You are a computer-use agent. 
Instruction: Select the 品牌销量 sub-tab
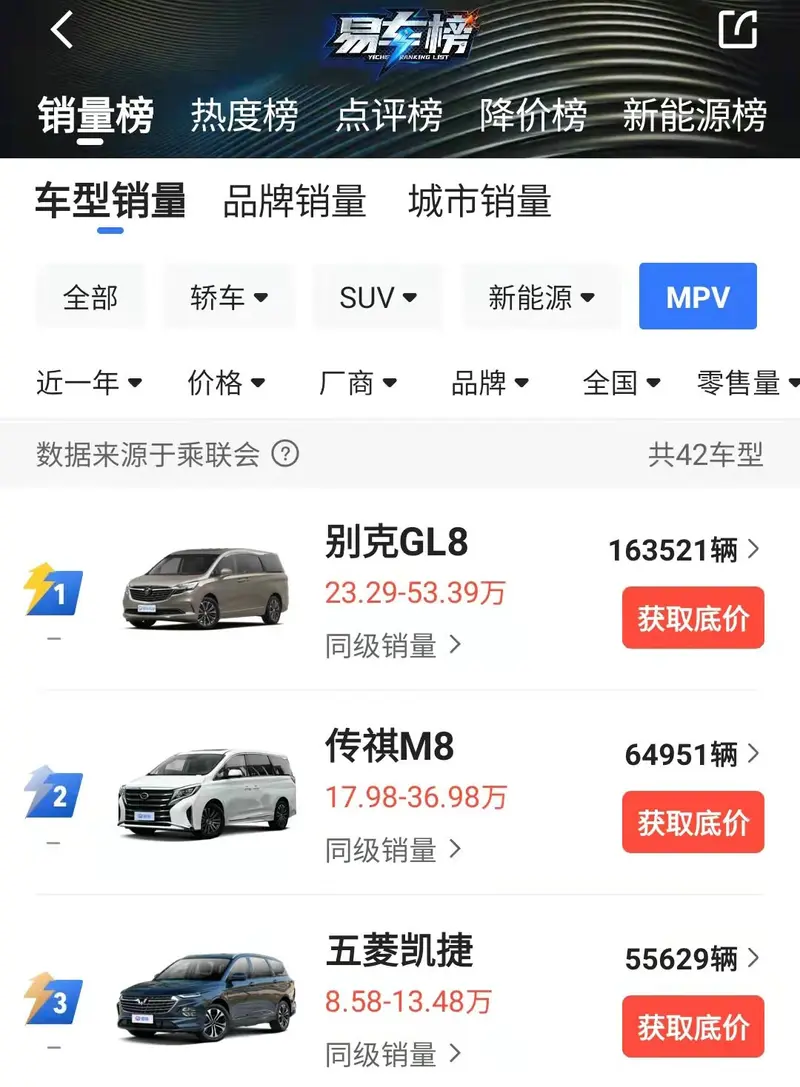(294, 202)
